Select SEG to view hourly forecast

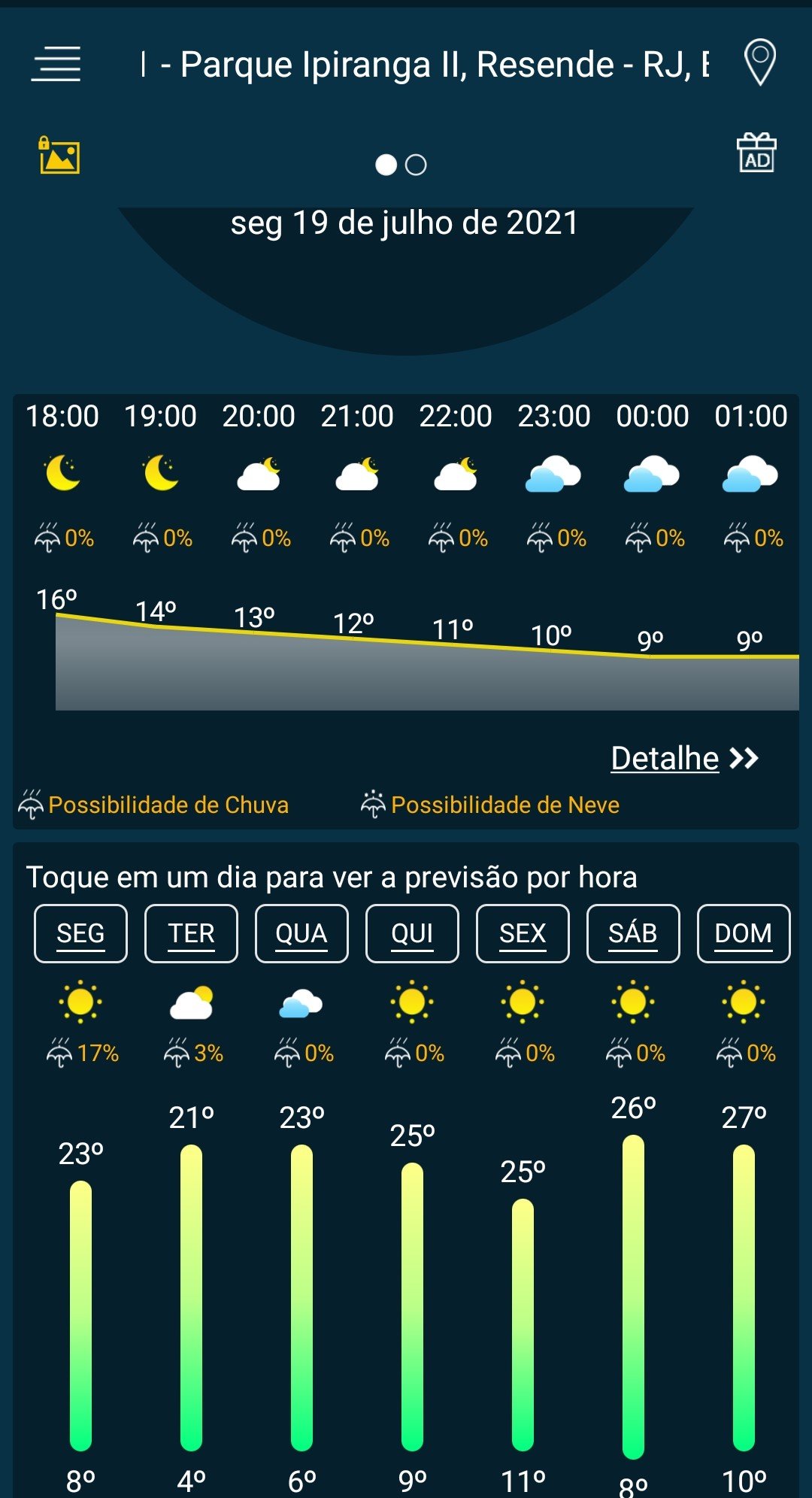pyautogui.click(x=80, y=933)
